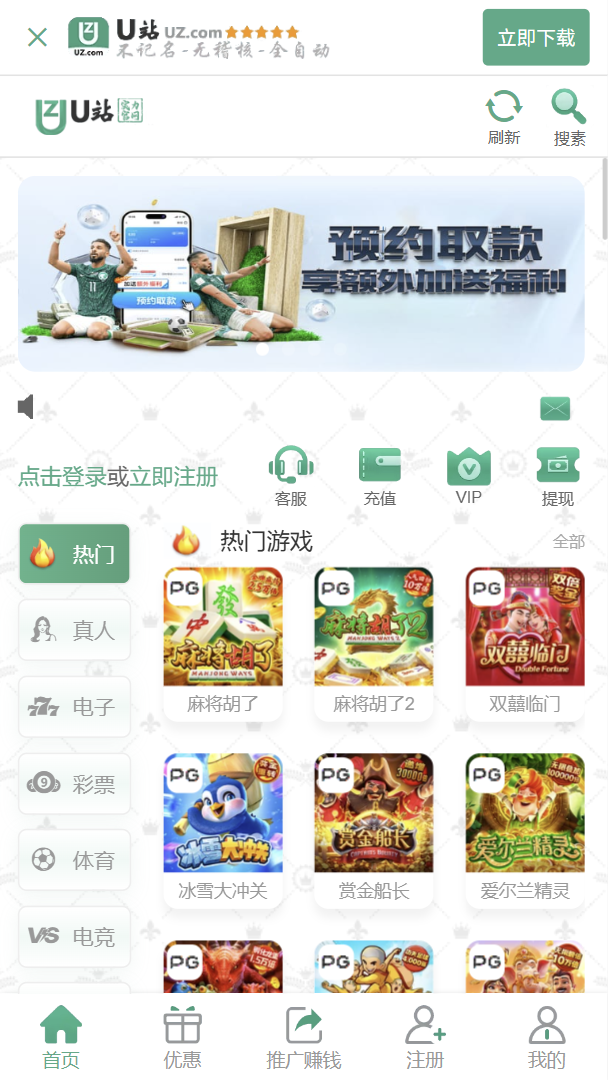Open the 充值 deposit option
Screen dimensions: 608x1080
click(380, 476)
